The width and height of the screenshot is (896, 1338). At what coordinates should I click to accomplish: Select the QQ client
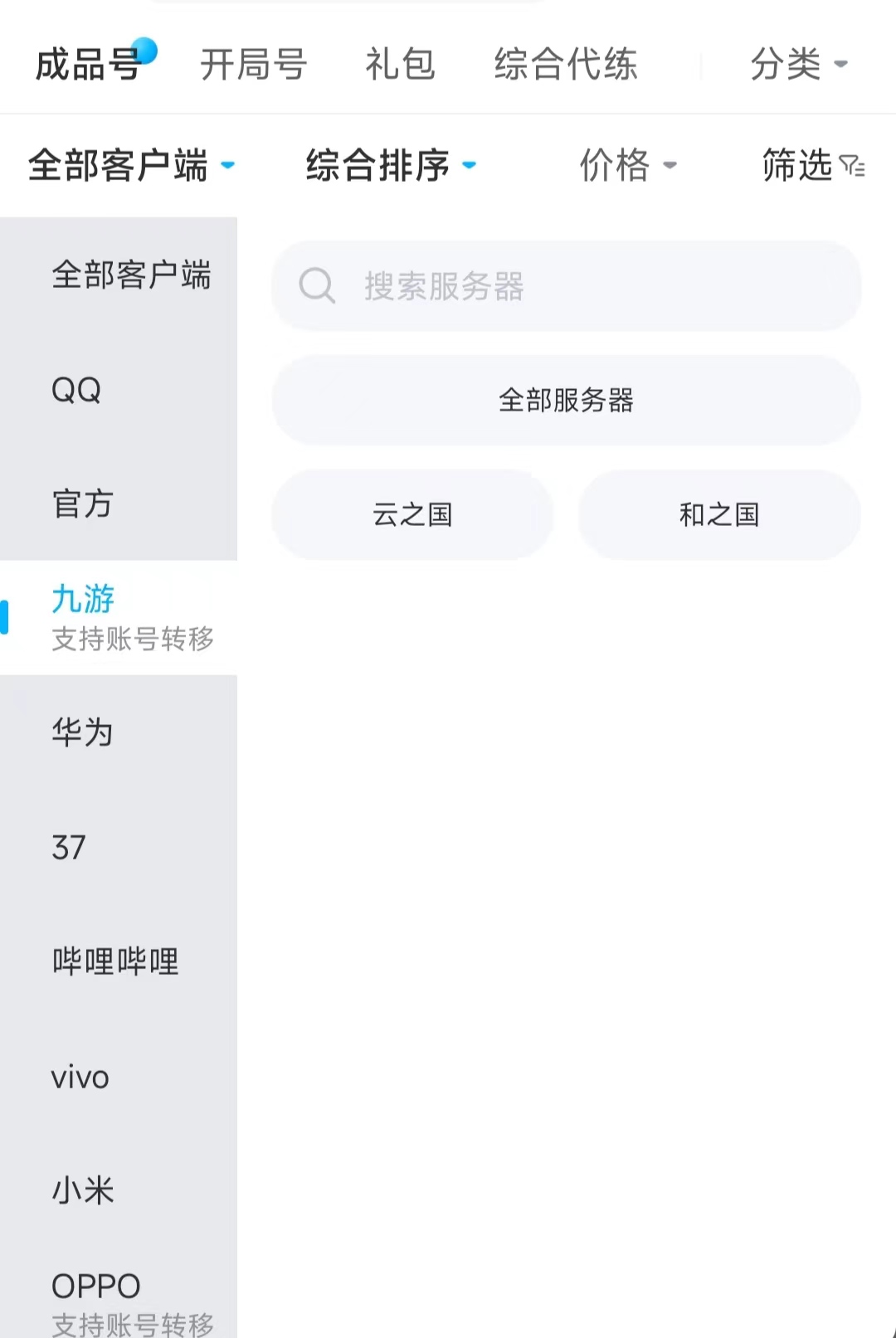coord(76,390)
